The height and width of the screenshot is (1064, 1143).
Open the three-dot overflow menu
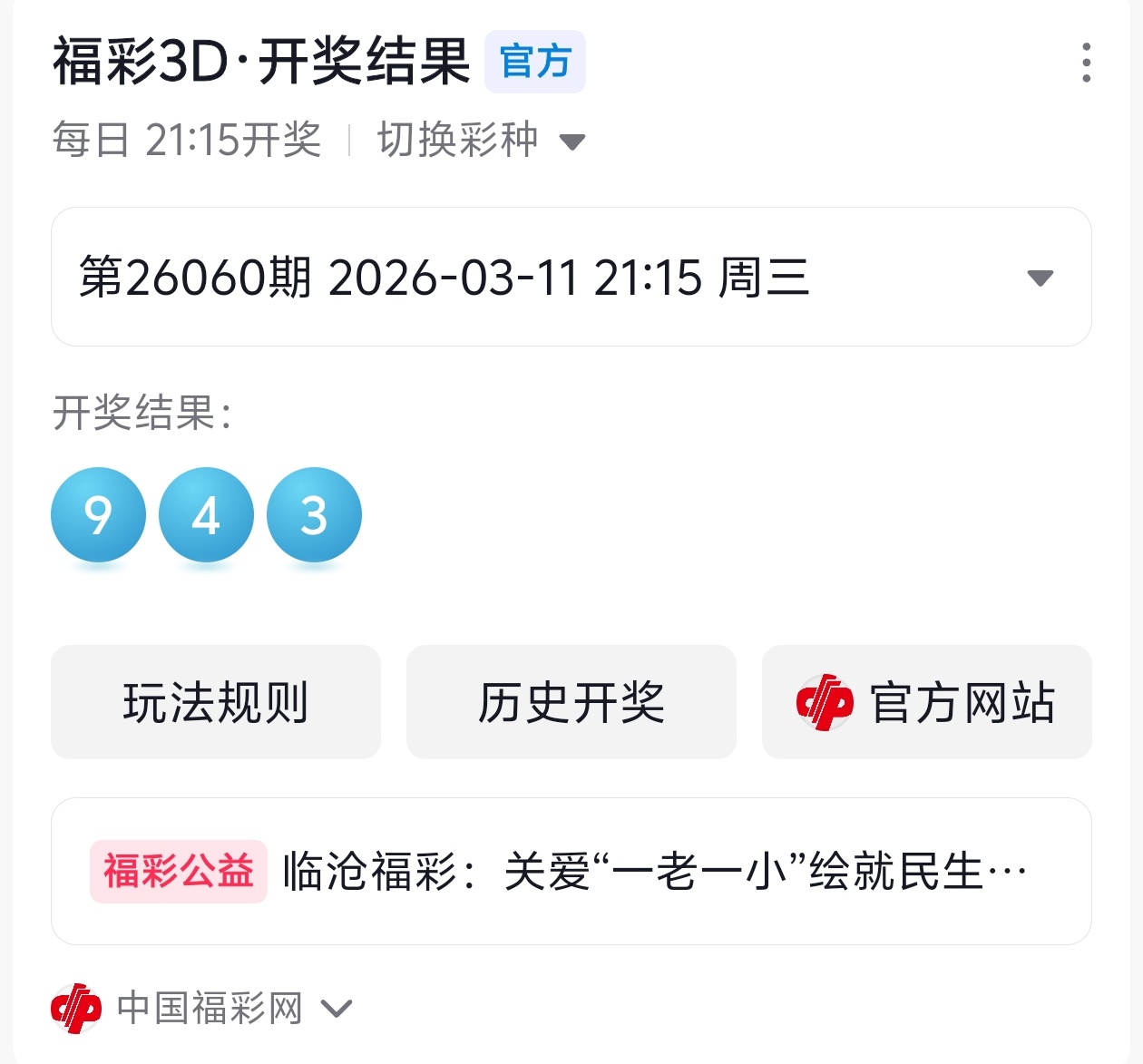click(x=1086, y=63)
